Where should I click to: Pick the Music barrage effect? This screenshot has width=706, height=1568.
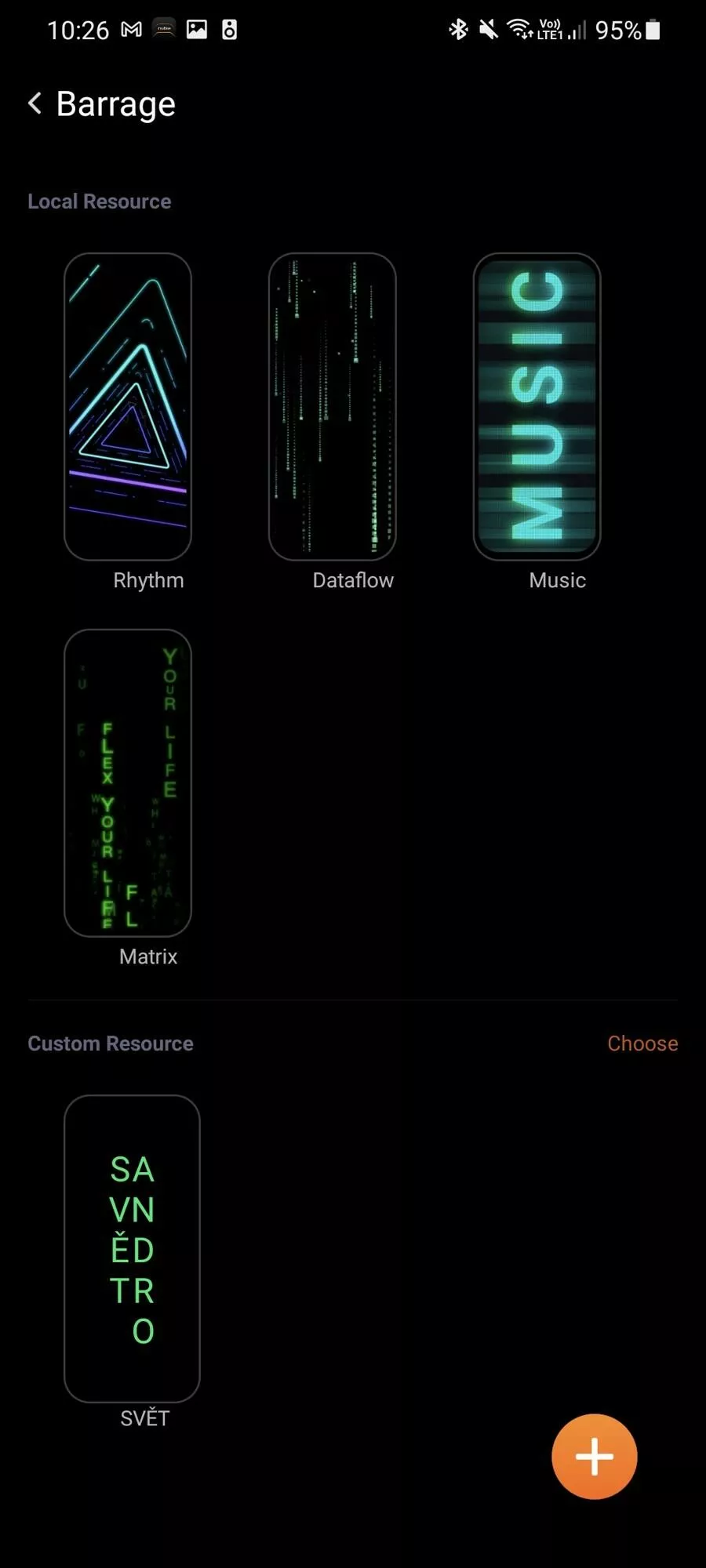pyautogui.click(x=537, y=406)
